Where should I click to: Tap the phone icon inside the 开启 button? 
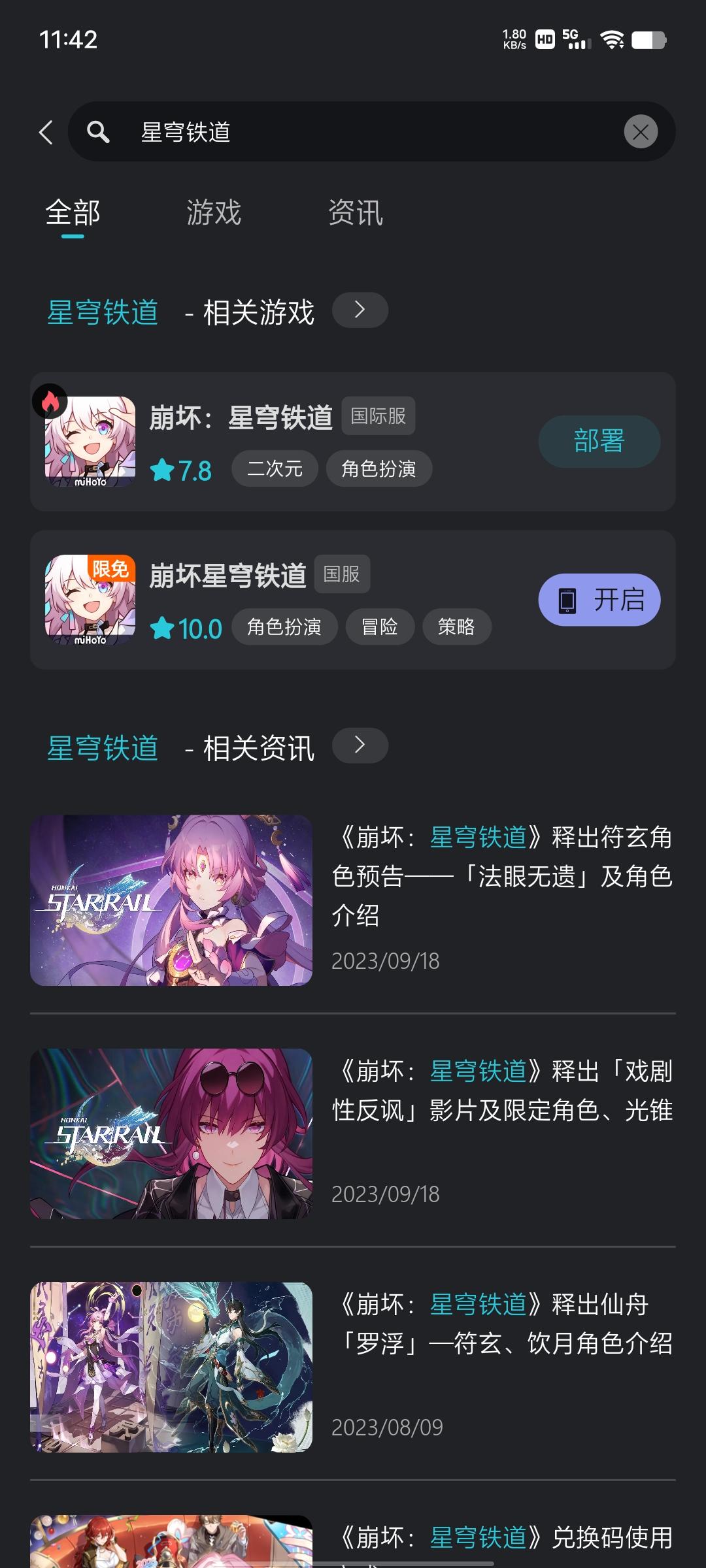pos(568,599)
